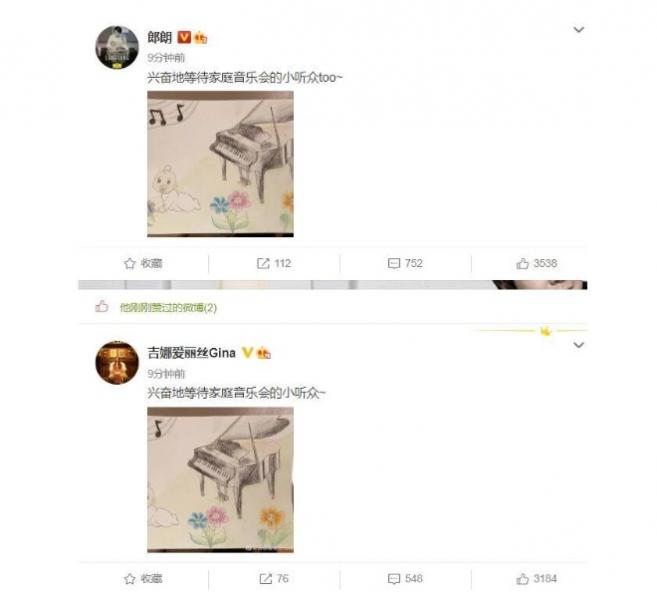Screen dimensions: 657x600
Task: View the piano drawing in 郎朗's post
Action: pos(220,164)
